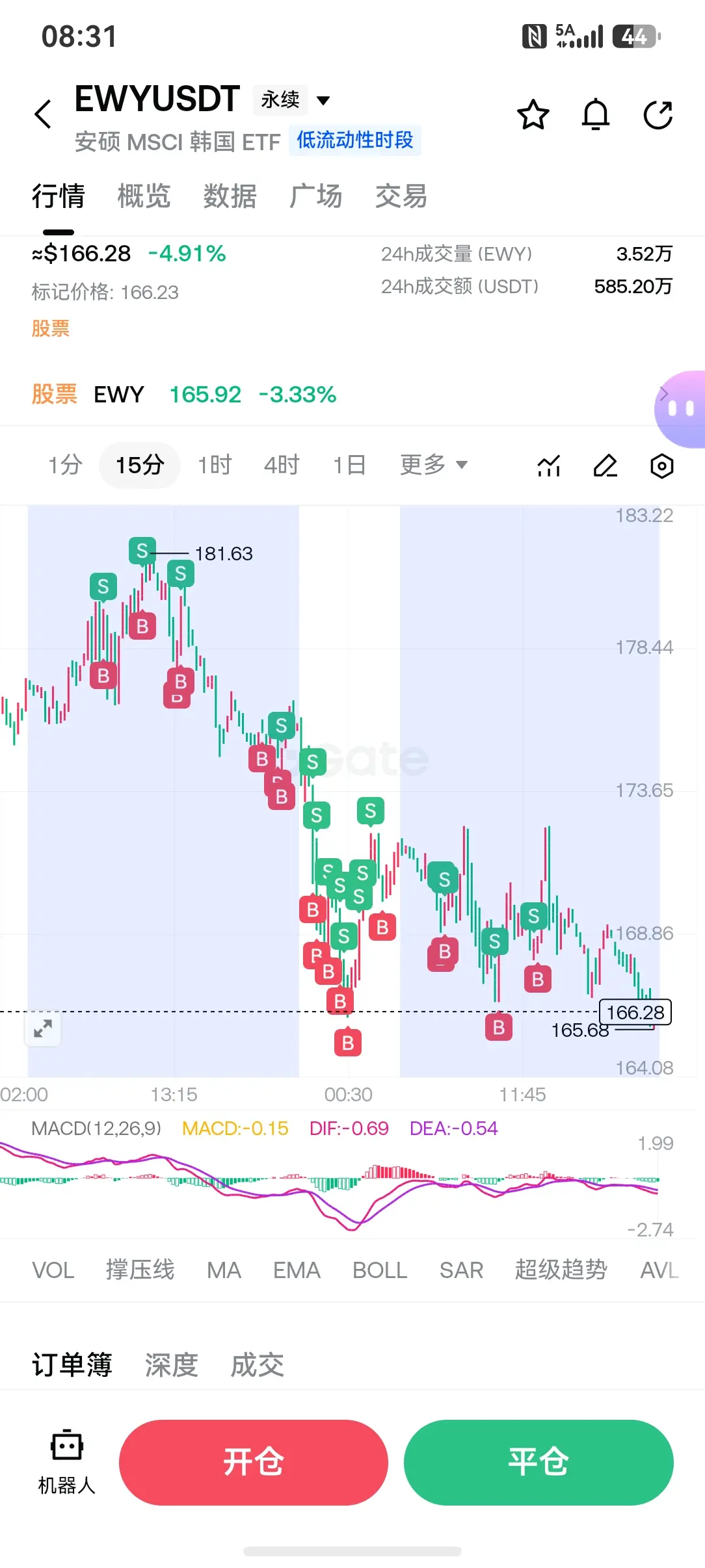Select the 1分 chart interval

(x=65, y=465)
